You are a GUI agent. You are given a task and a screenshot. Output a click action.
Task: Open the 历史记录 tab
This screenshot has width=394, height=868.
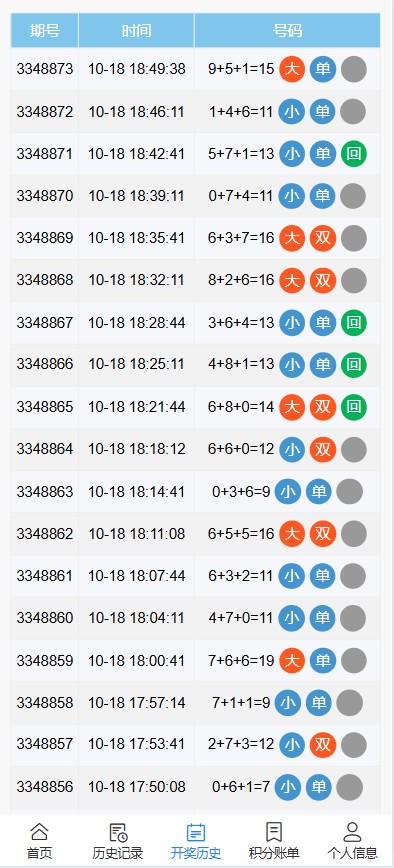tap(118, 840)
